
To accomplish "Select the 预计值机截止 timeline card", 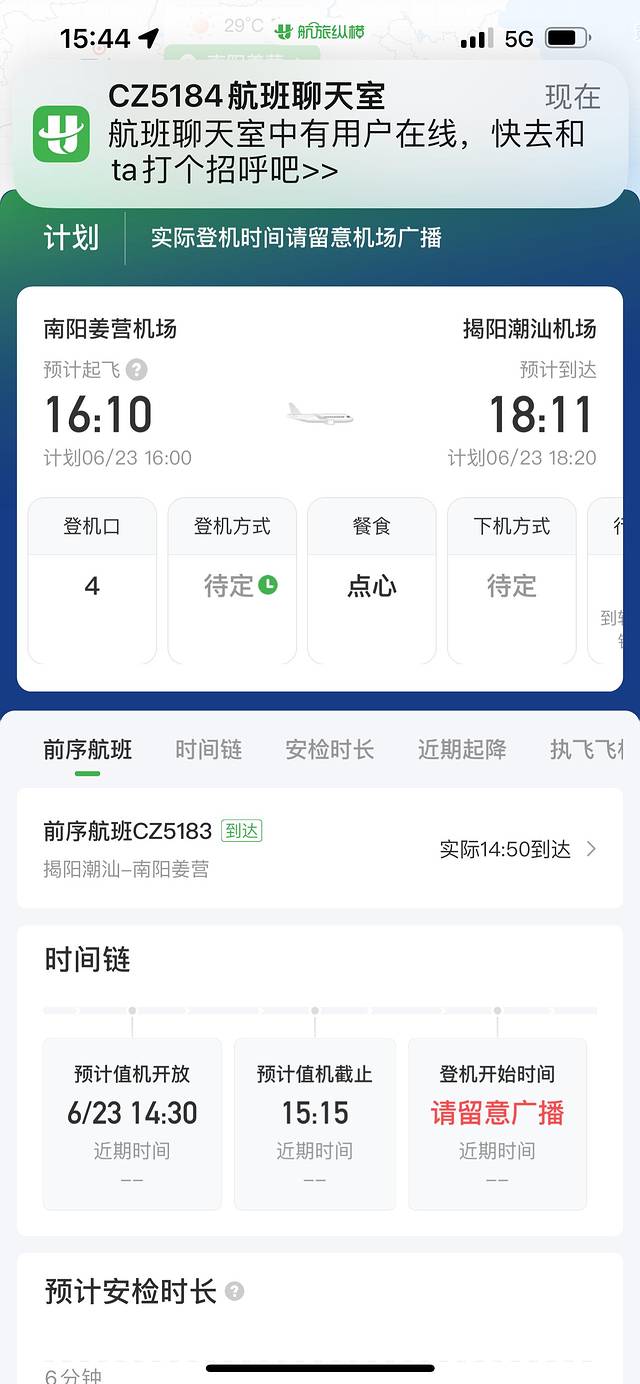I will pos(315,1124).
